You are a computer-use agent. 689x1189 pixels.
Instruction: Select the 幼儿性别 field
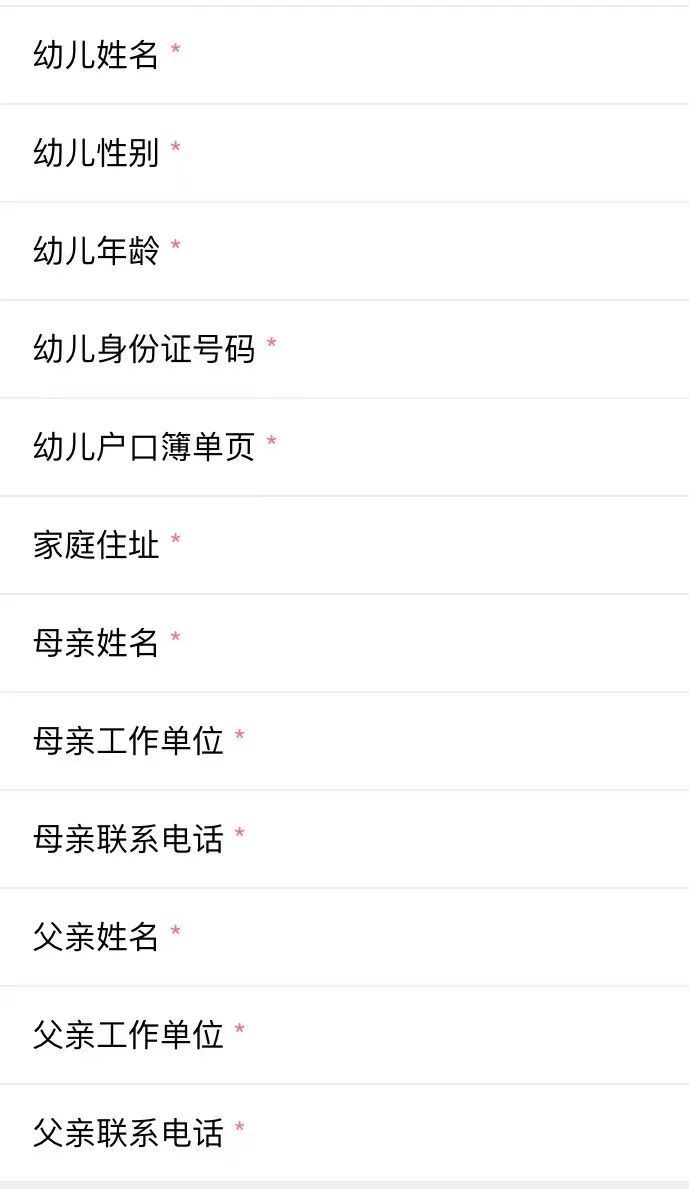click(344, 153)
